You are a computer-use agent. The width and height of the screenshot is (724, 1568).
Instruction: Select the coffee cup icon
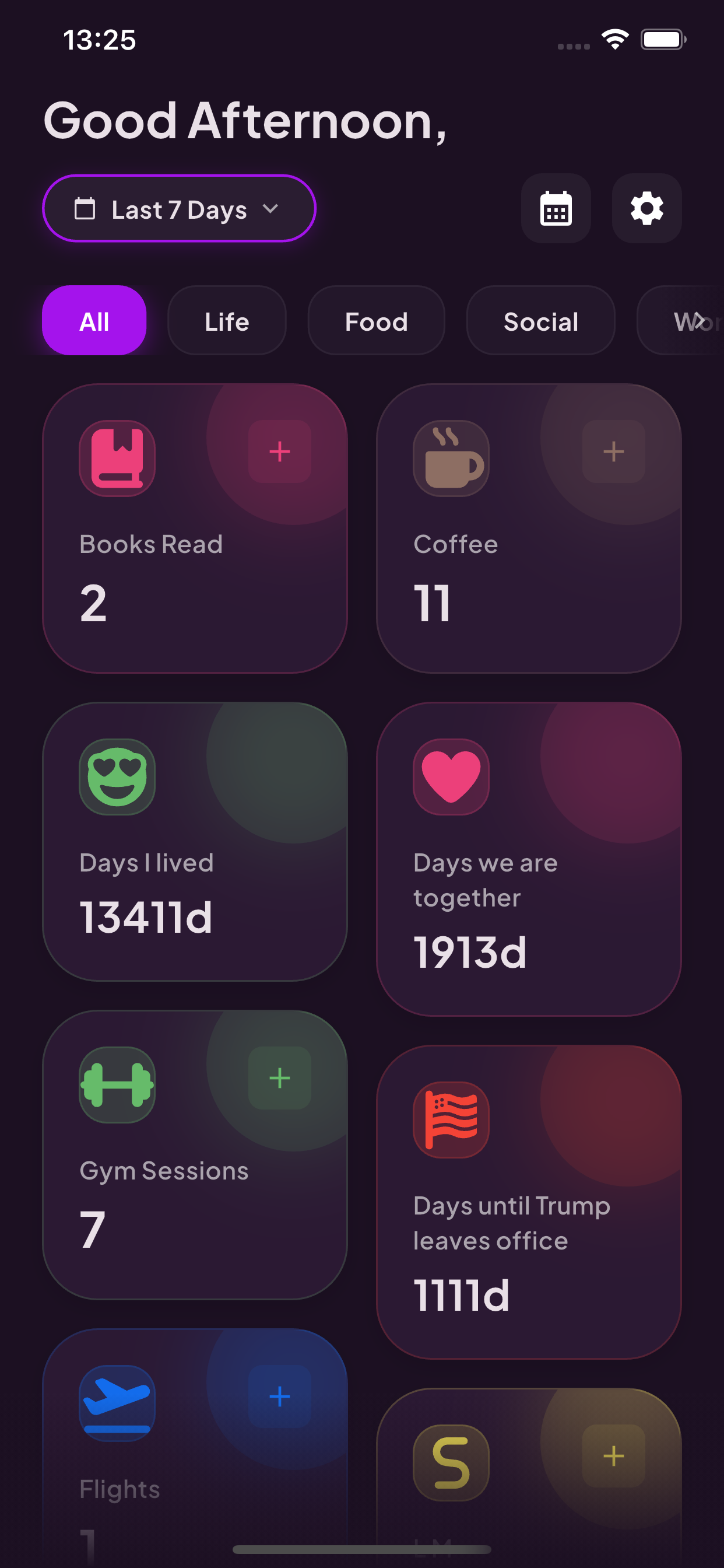point(451,459)
